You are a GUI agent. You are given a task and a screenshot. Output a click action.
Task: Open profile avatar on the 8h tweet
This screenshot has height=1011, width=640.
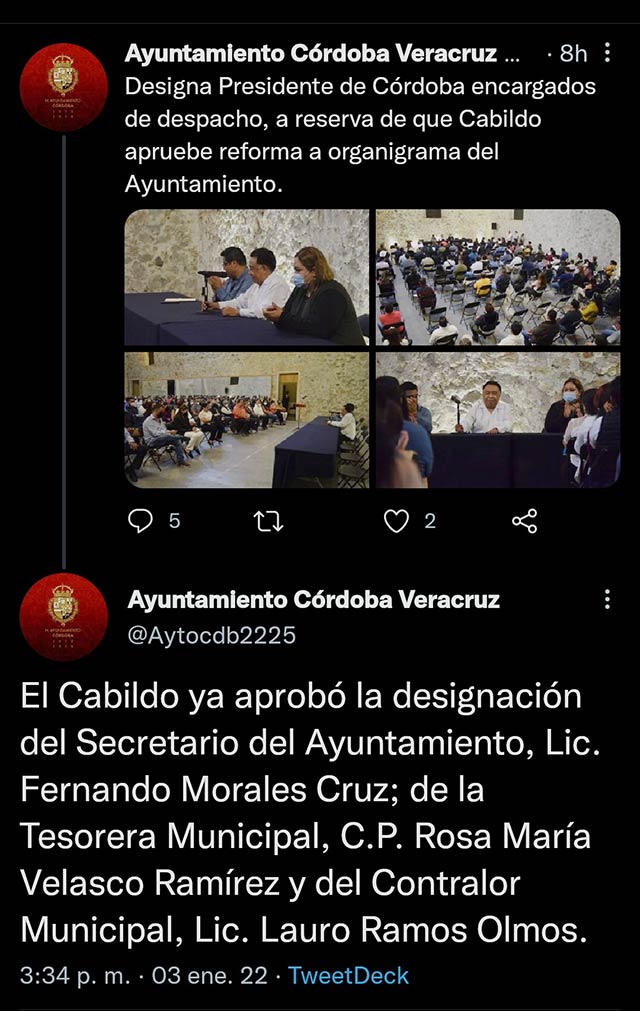[64, 87]
